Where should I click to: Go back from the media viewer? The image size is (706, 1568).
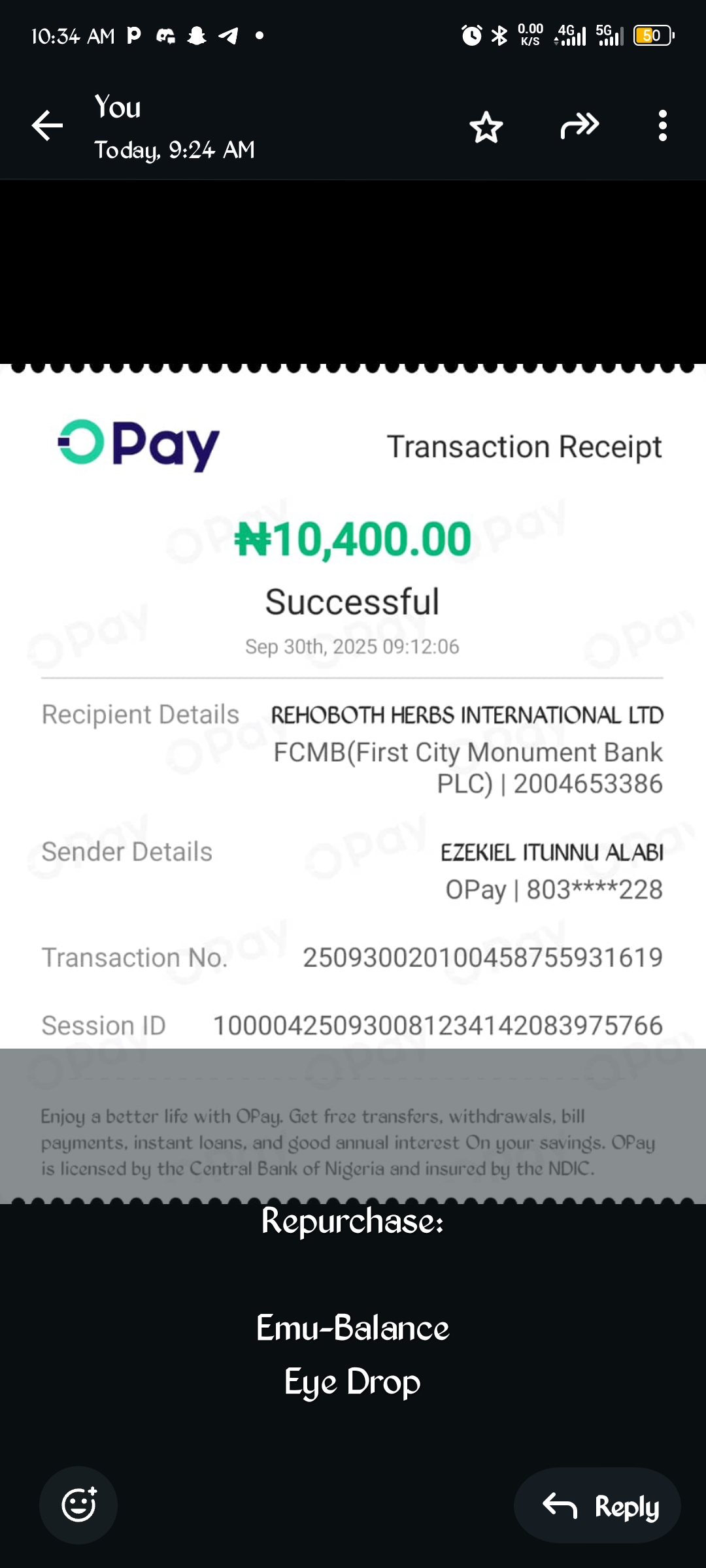pyautogui.click(x=48, y=125)
